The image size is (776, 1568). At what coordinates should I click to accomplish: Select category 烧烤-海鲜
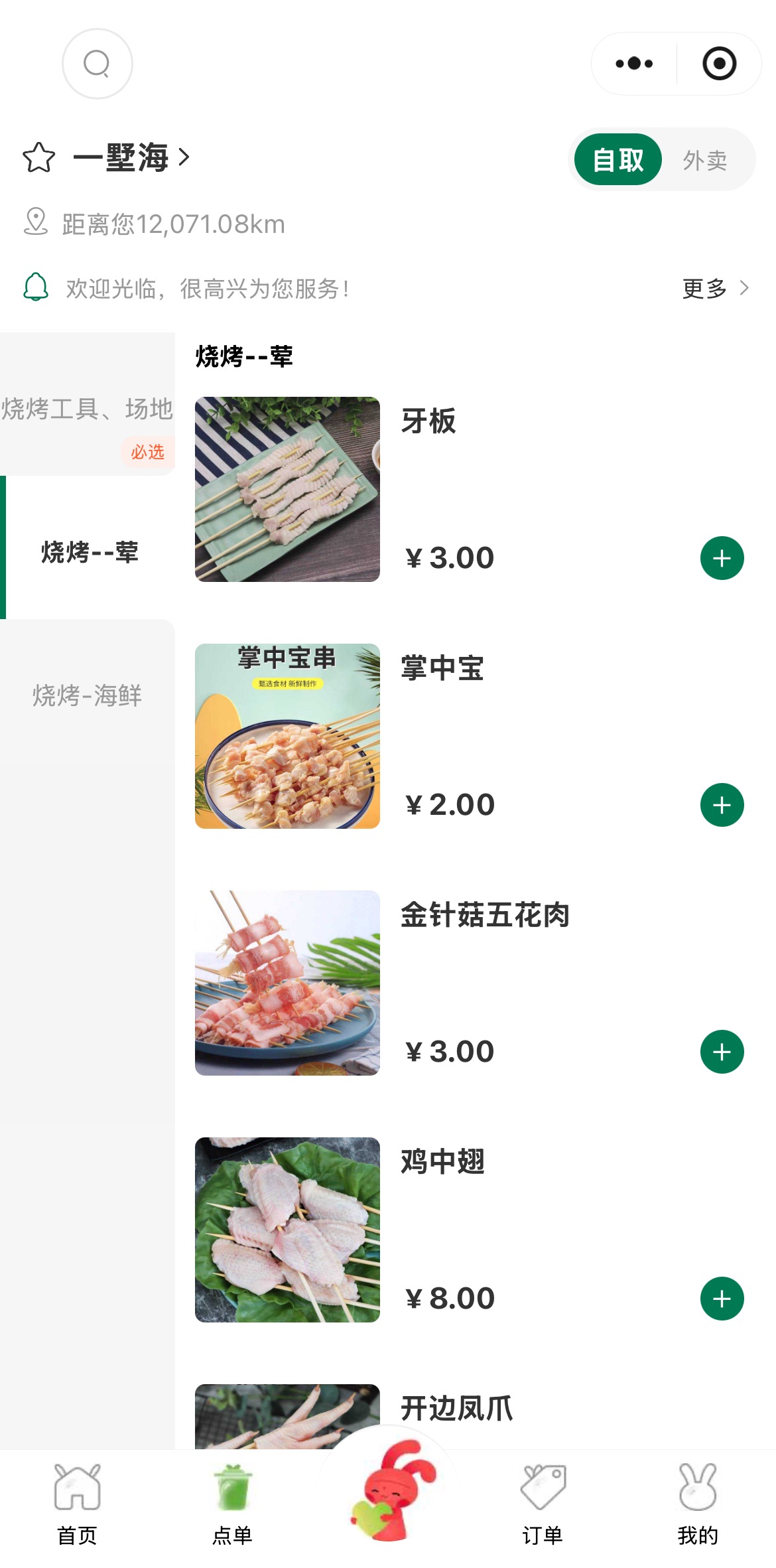pyautogui.click(x=88, y=695)
